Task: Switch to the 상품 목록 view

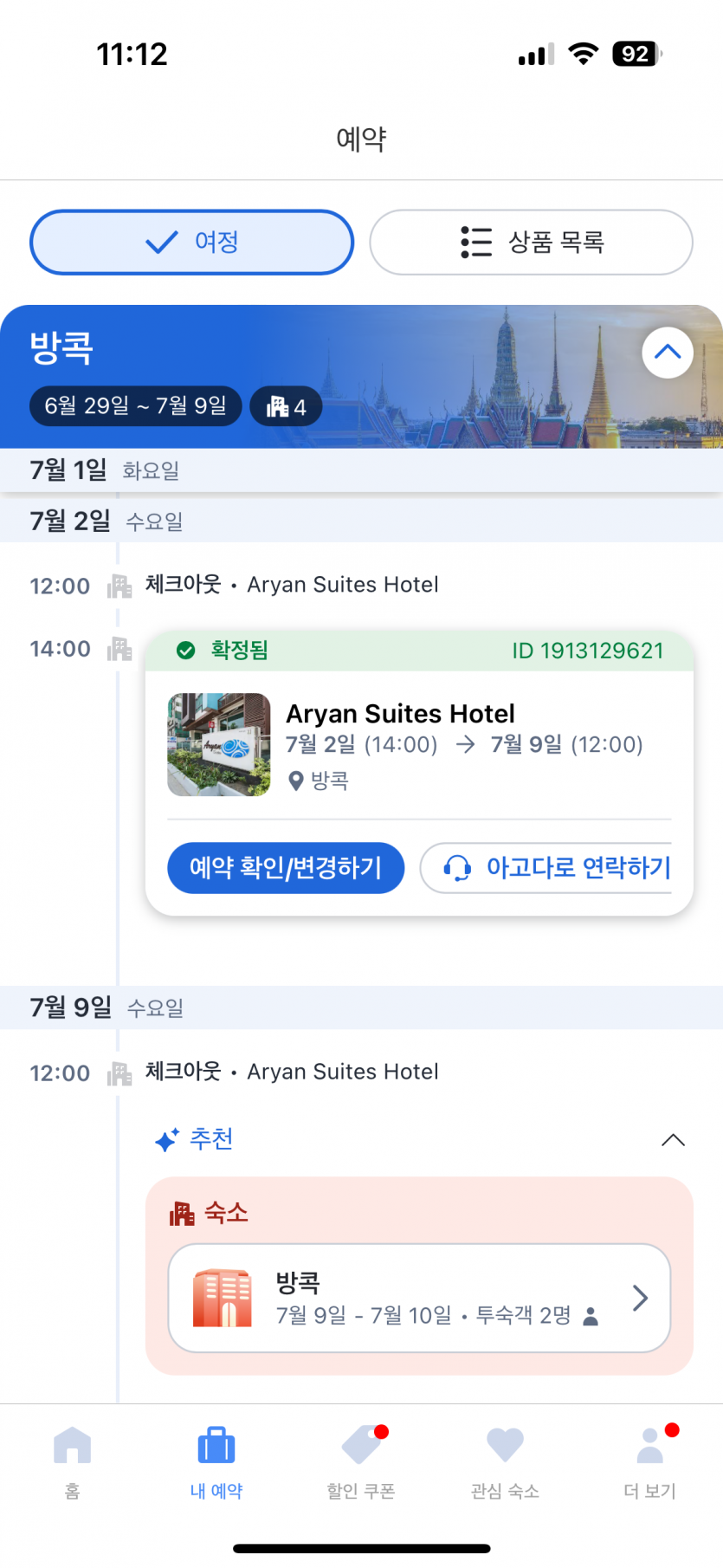Action: pyautogui.click(x=531, y=243)
